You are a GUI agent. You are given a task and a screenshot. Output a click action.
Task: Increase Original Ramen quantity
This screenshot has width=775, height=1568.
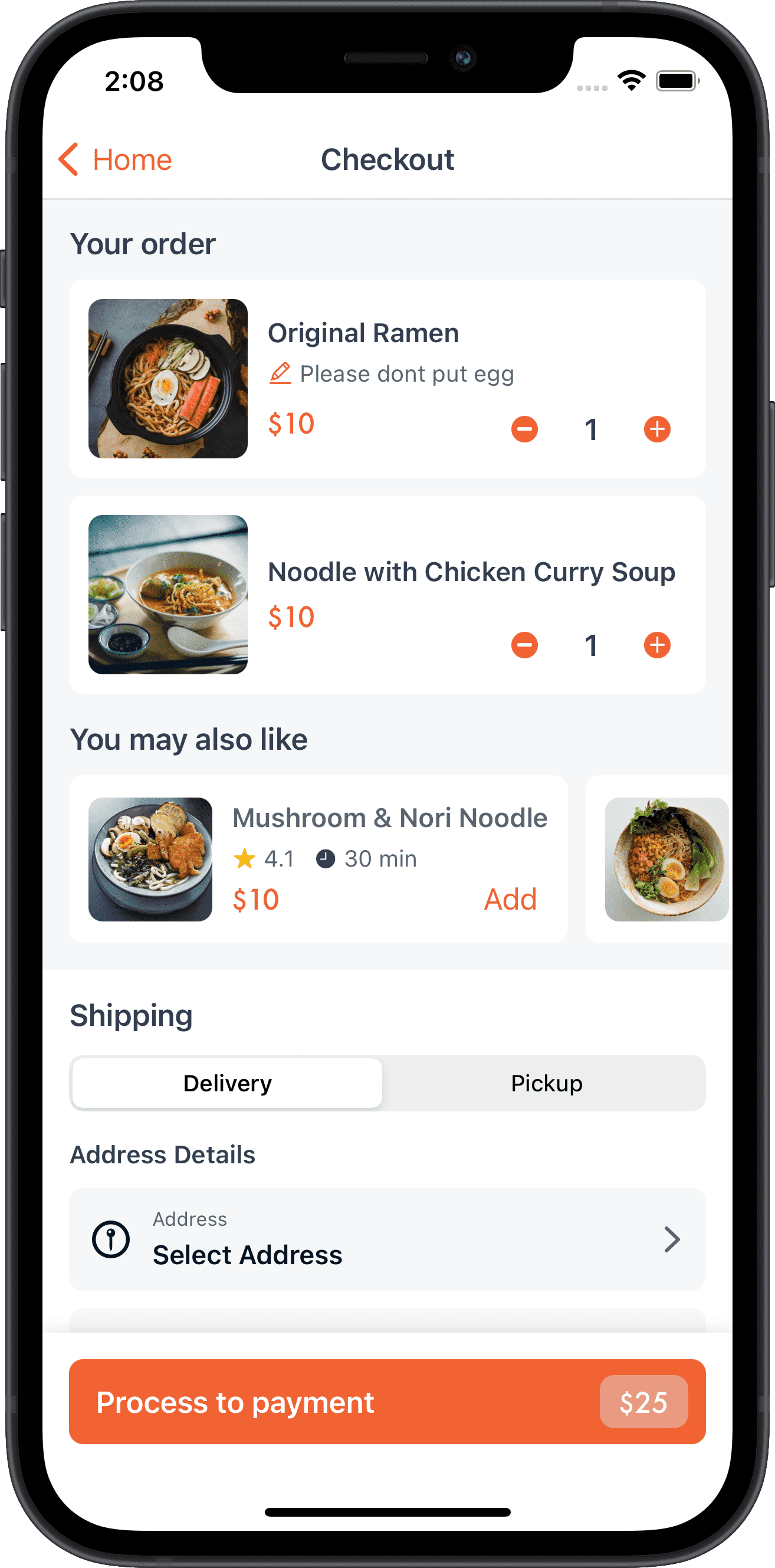coord(657,429)
